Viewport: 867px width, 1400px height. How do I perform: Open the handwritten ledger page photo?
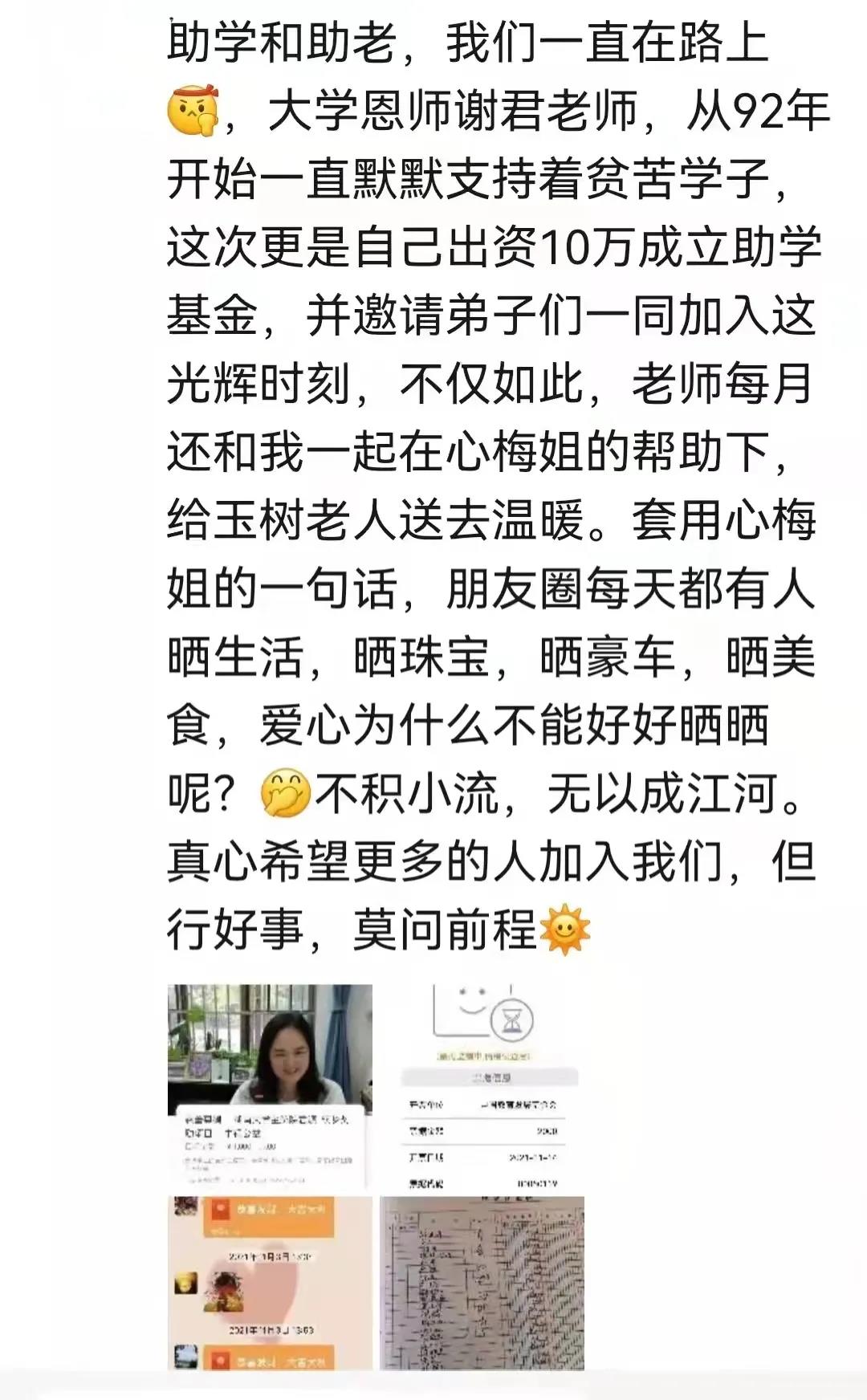point(482,1282)
